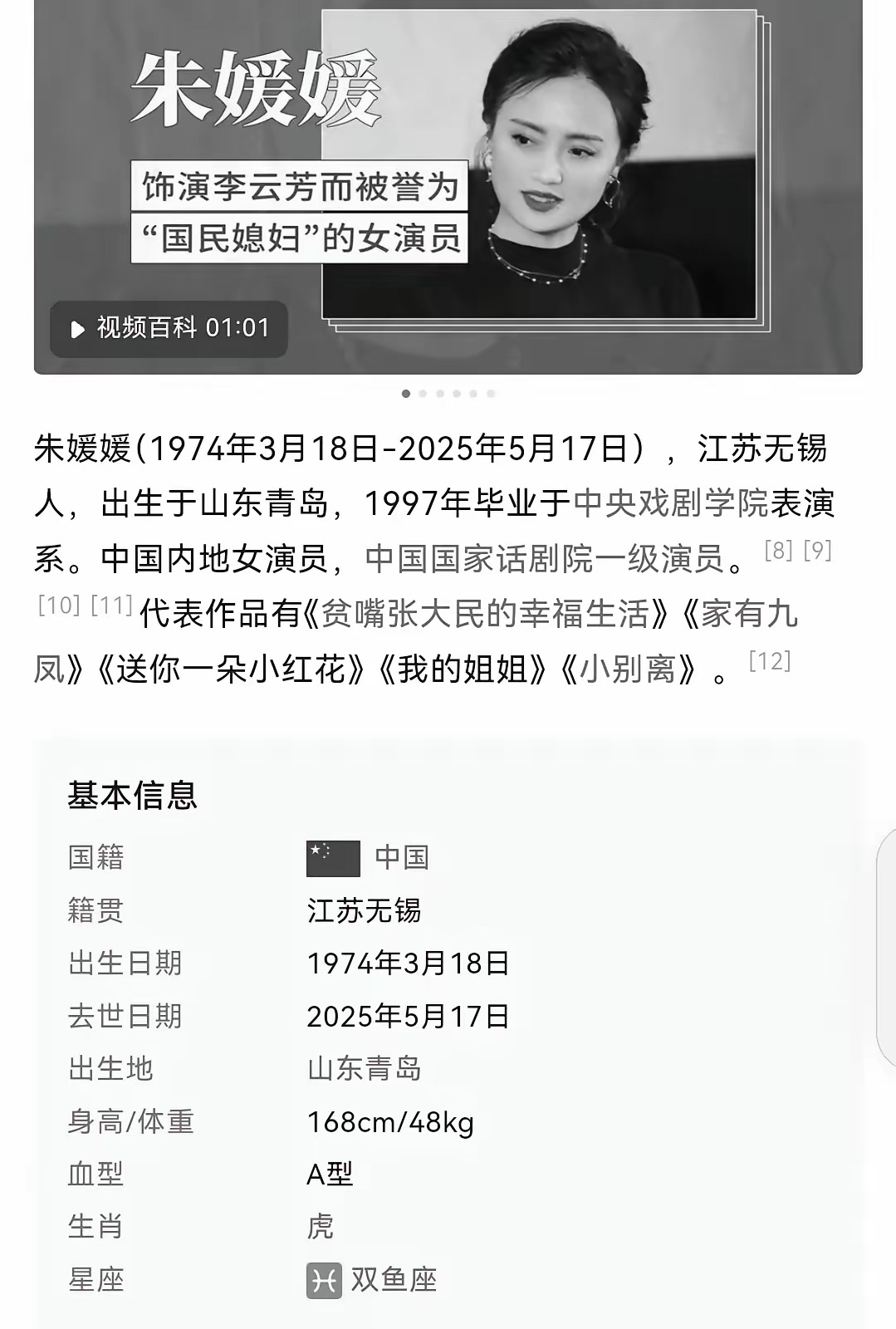Screen dimensions: 896x1329
Task: Open citation [8]
Action: pos(778,551)
